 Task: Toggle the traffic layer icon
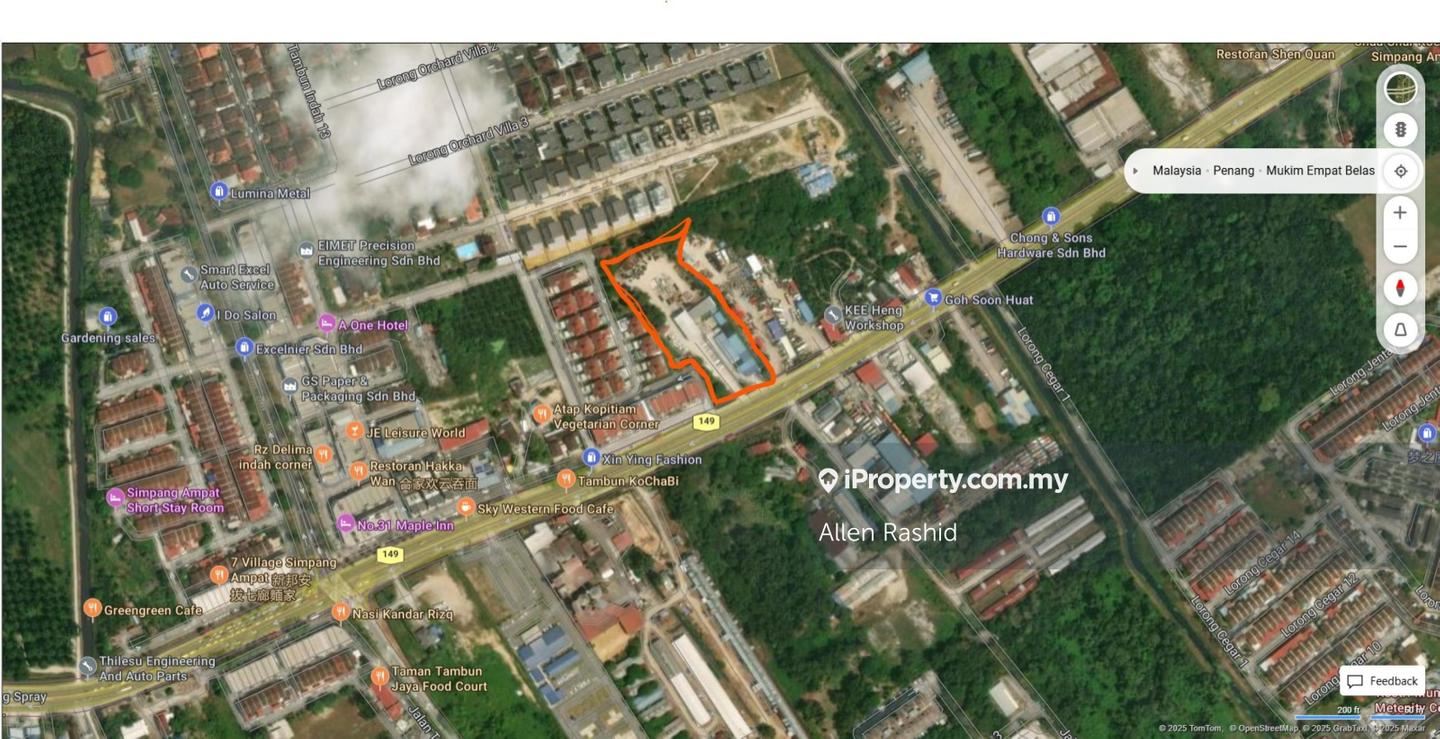(1400, 130)
